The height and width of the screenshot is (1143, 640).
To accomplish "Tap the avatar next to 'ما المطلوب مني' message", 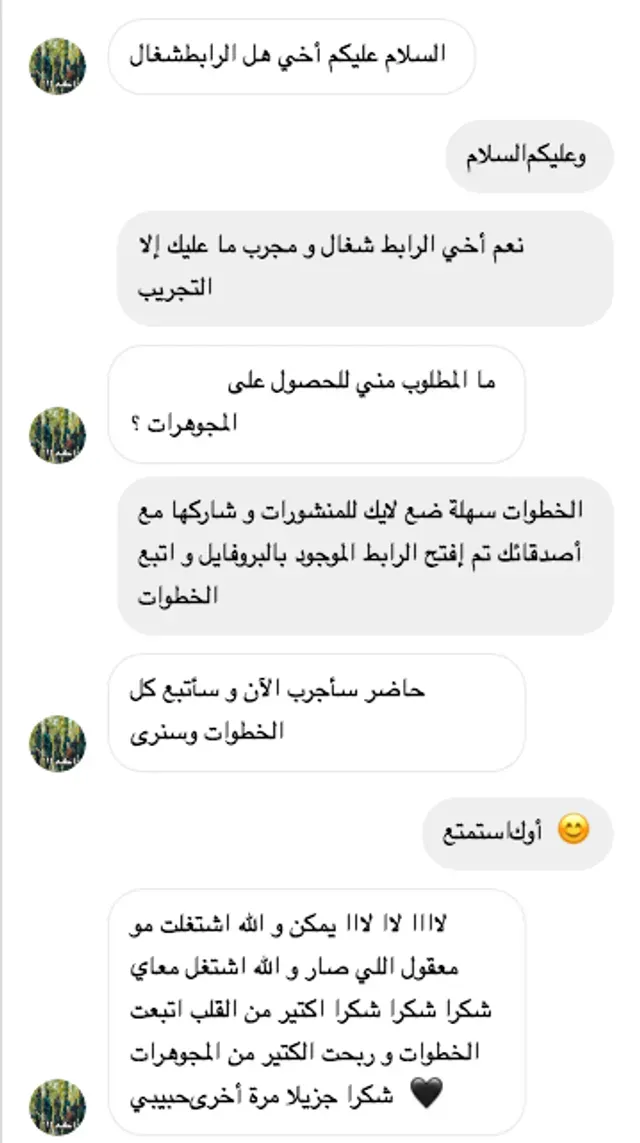I will point(58,435).
